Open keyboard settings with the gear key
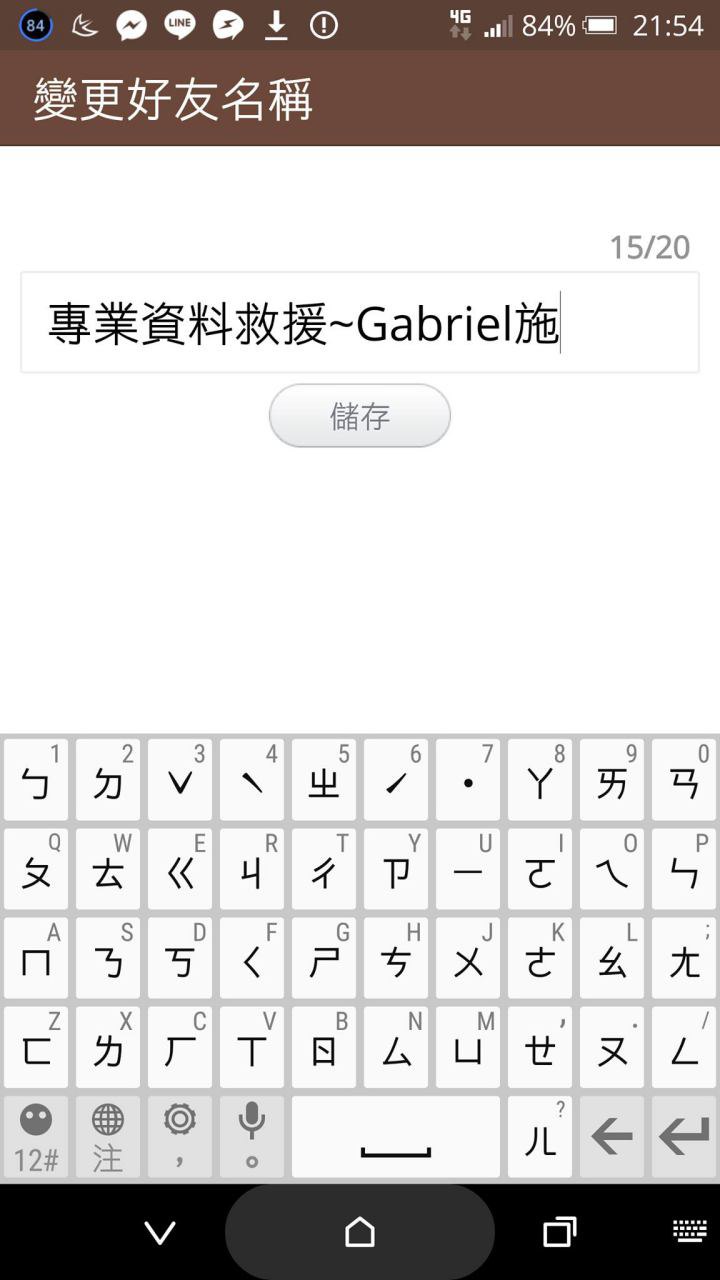This screenshot has height=1280, width=720. [180, 1137]
